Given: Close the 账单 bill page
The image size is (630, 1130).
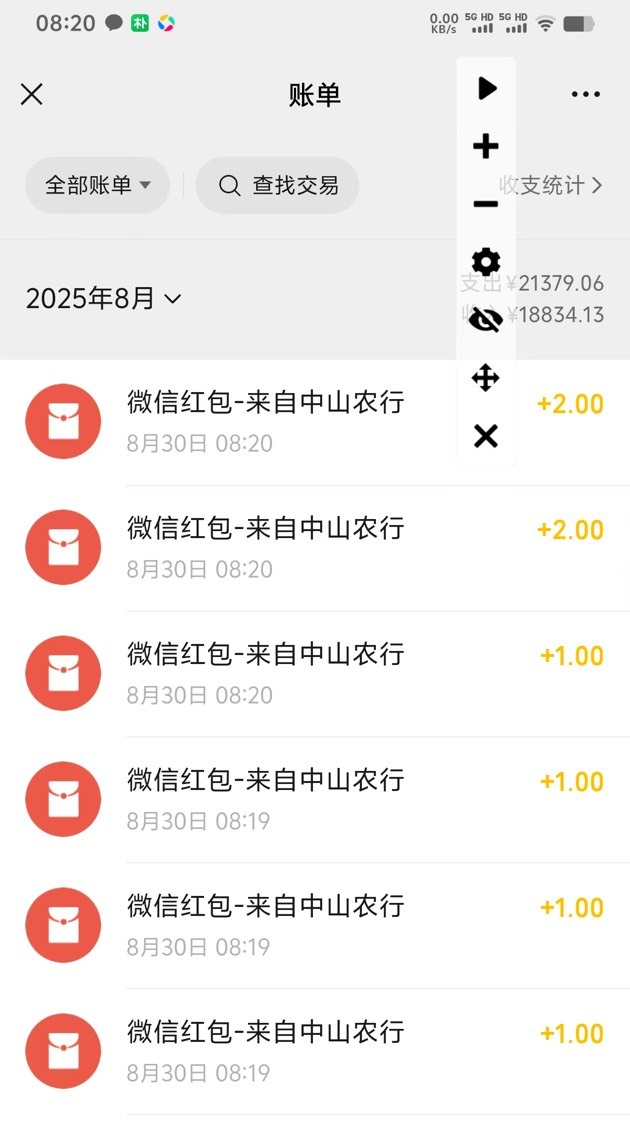Looking at the screenshot, I should click(x=32, y=94).
